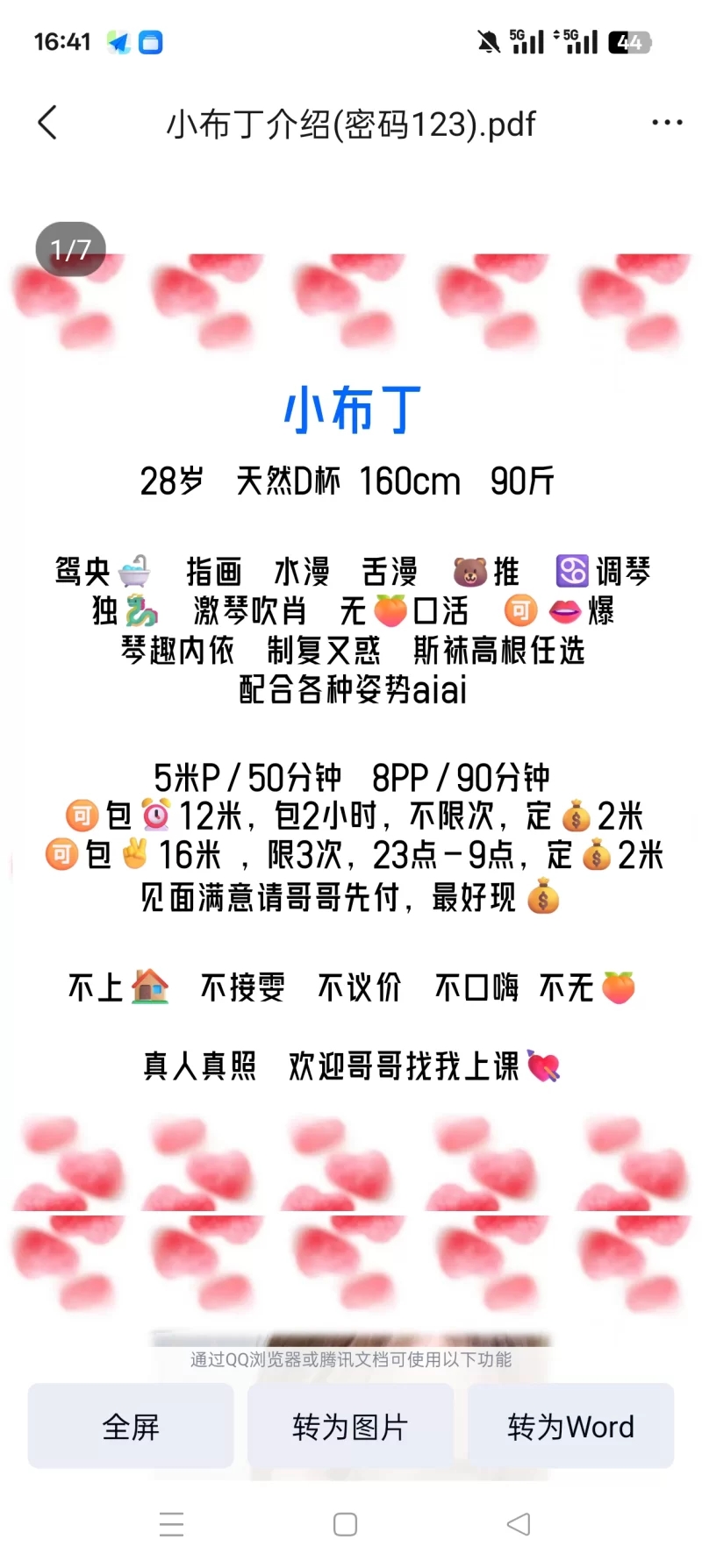702x1568 pixels.
Task: Go back from the PDF viewer
Action: [48, 123]
